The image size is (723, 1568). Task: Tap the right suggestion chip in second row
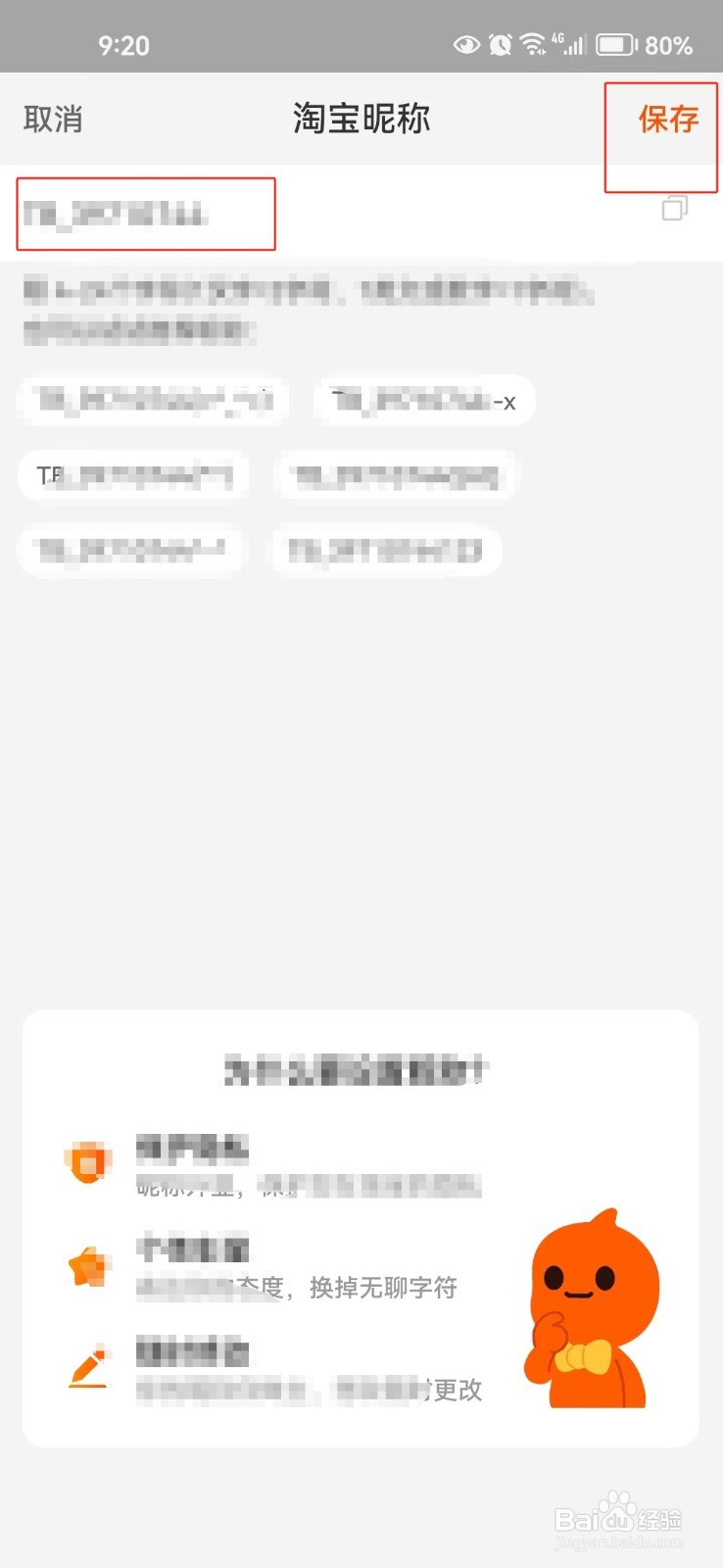click(x=395, y=476)
